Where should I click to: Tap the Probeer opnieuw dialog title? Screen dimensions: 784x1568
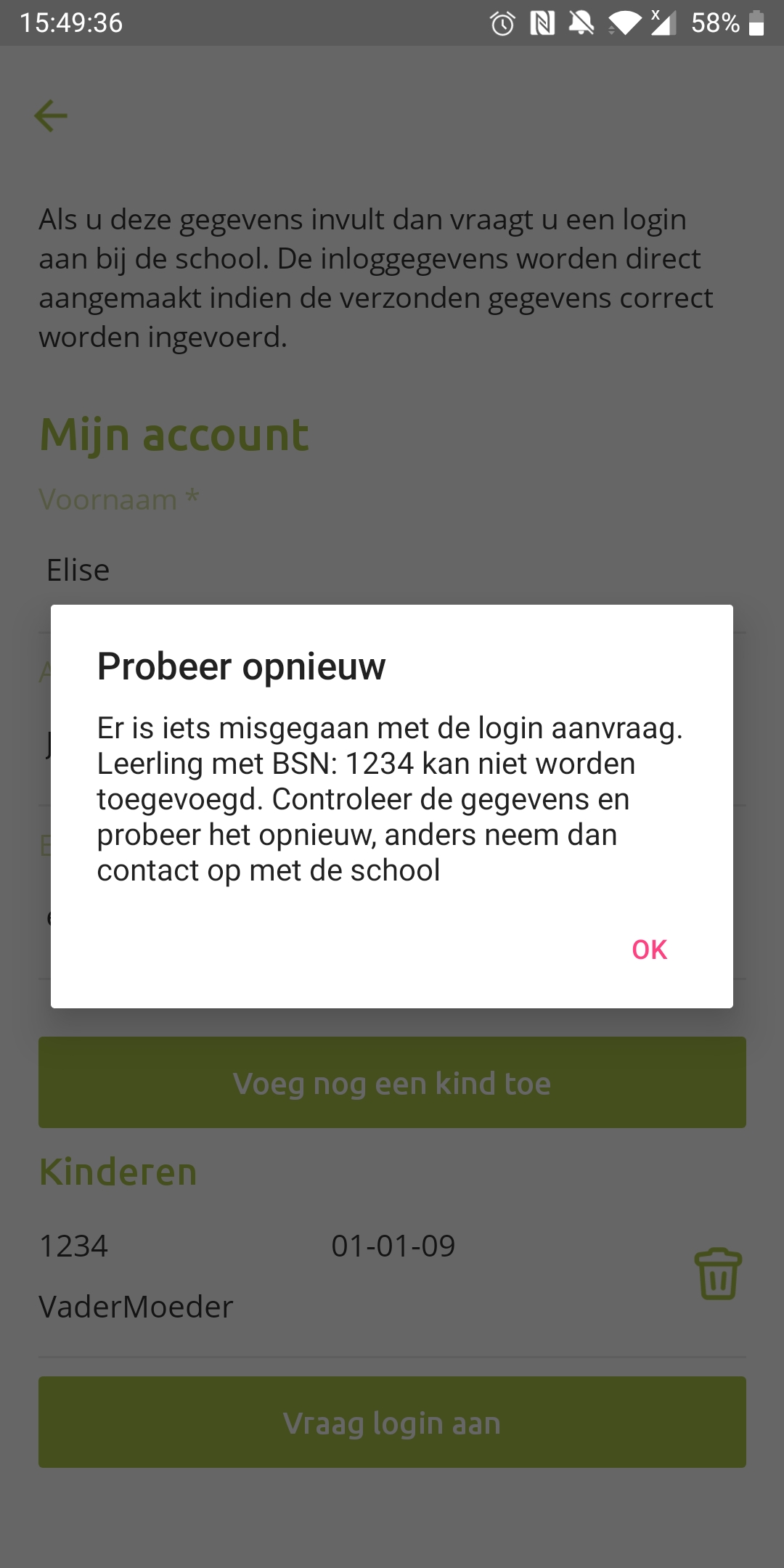pyautogui.click(x=243, y=667)
